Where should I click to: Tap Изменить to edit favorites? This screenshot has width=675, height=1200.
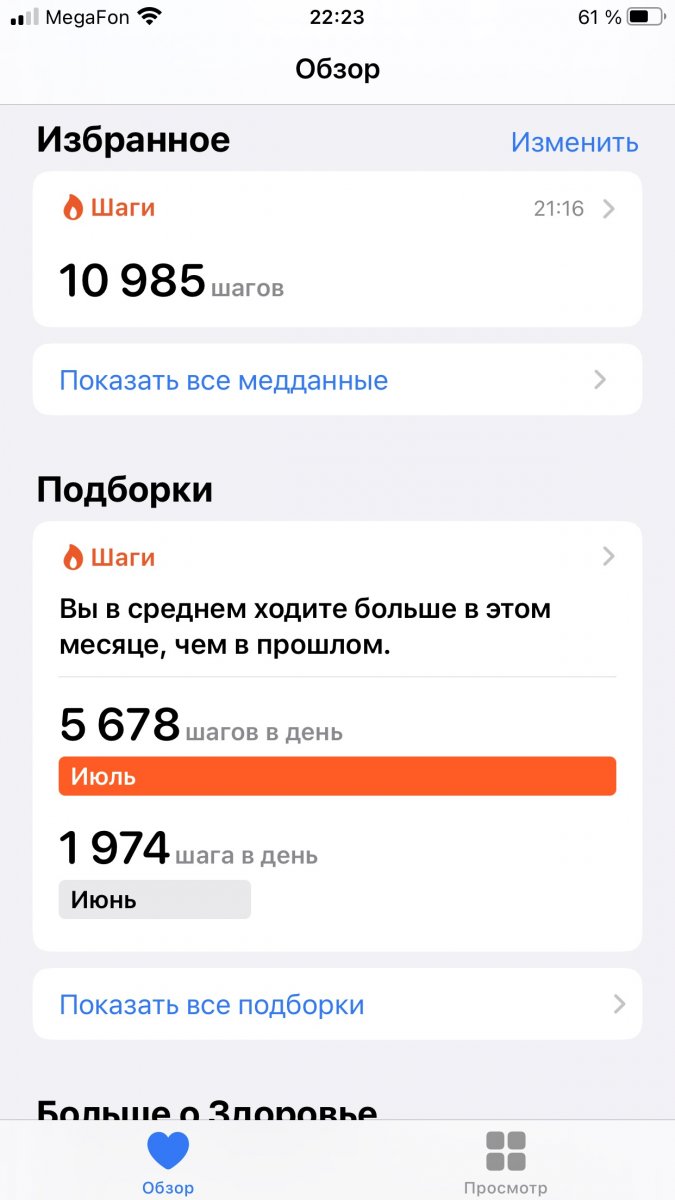(574, 142)
